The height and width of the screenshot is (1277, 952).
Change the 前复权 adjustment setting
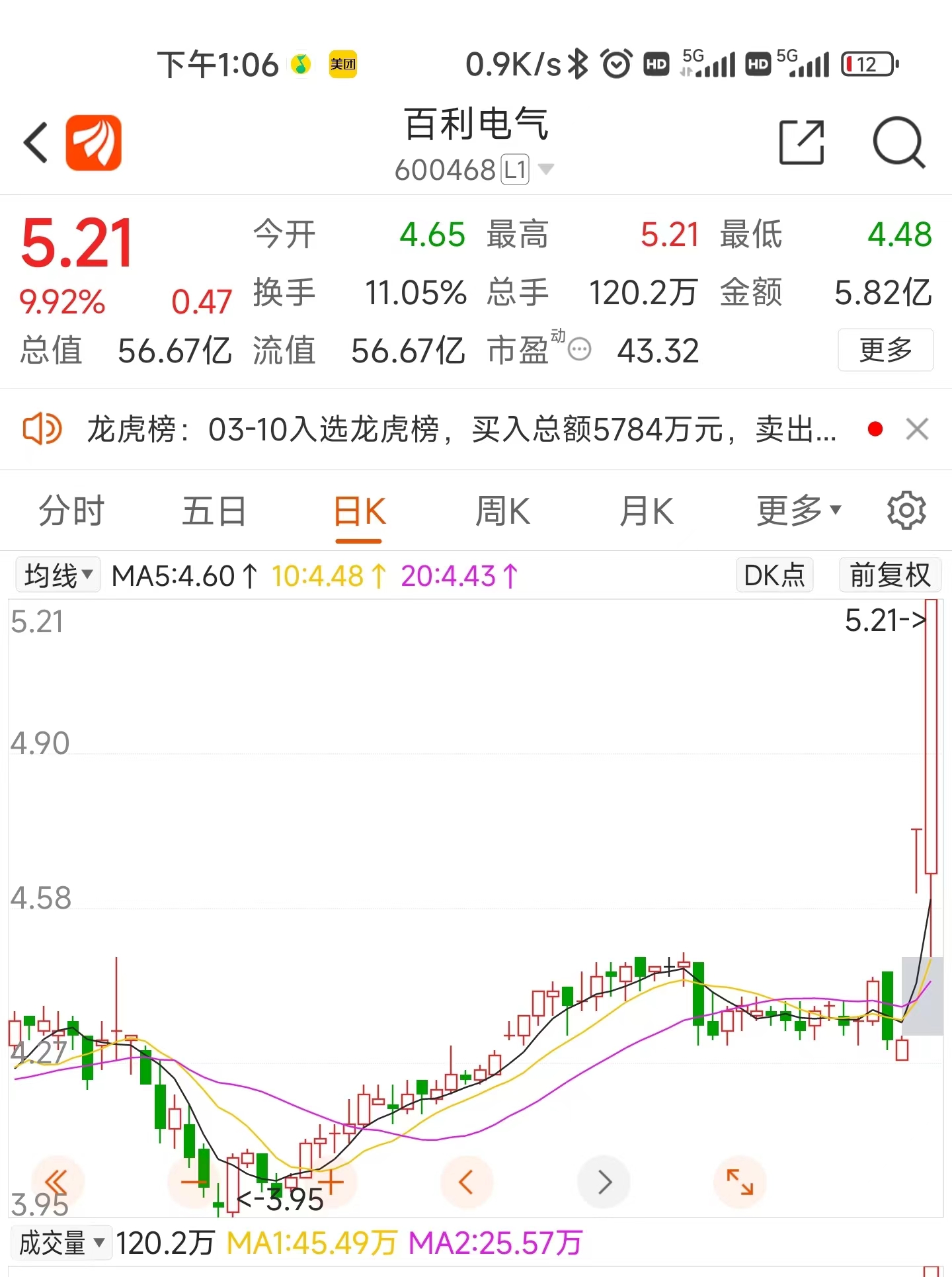coord(890,575)
